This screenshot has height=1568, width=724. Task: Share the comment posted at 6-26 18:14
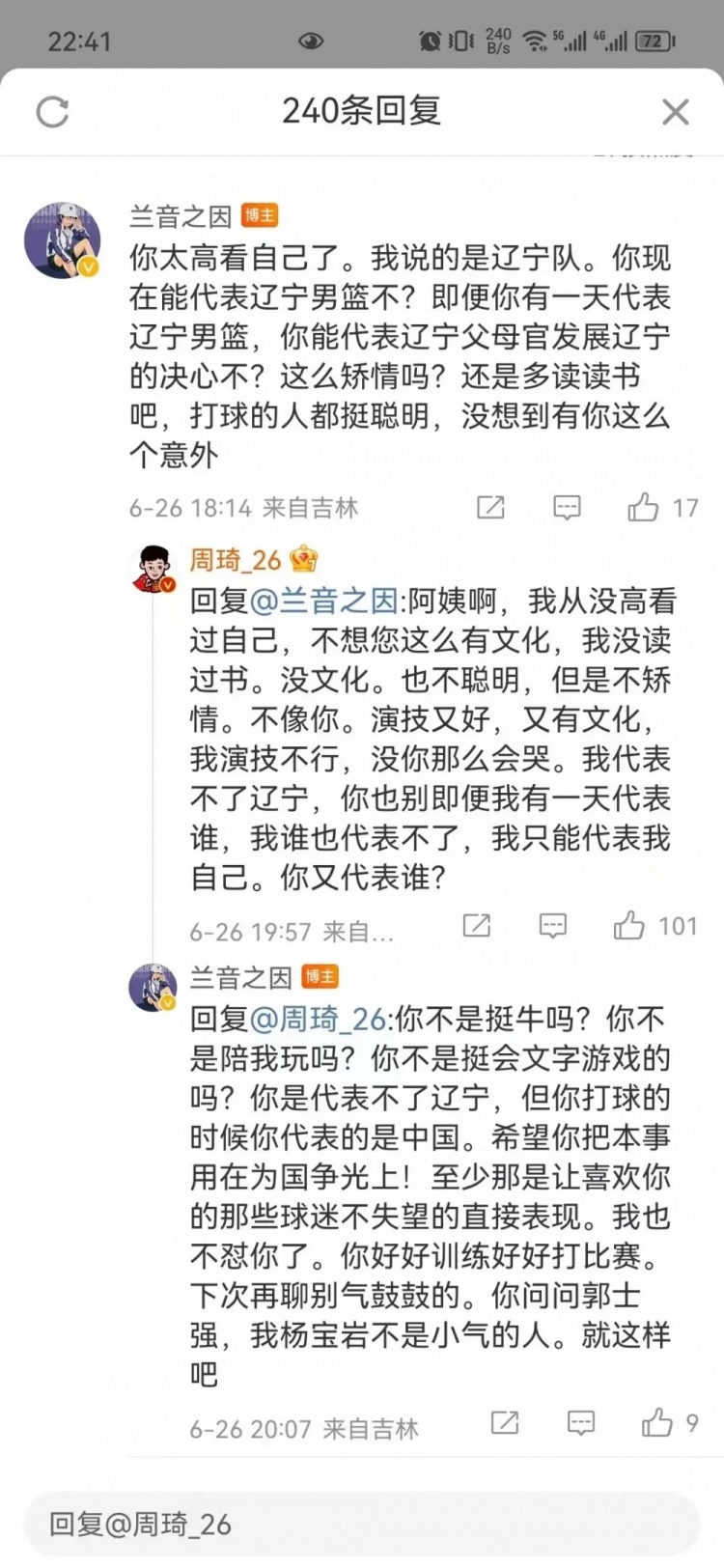point(490,507)
